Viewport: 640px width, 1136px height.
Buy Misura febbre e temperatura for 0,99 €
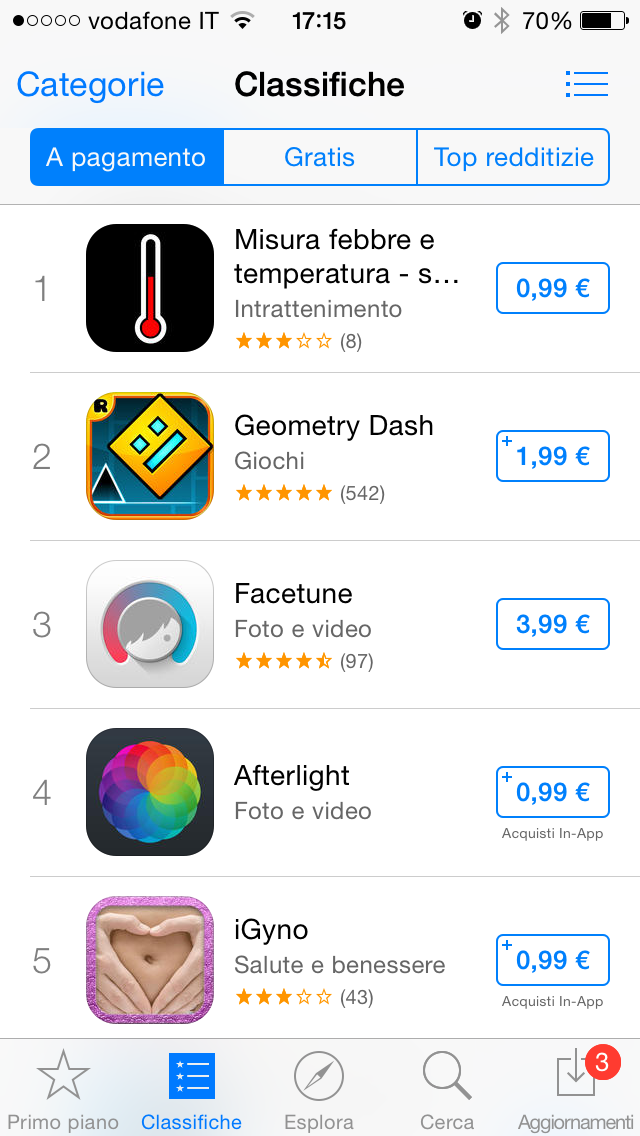click(x=552, y=289)
